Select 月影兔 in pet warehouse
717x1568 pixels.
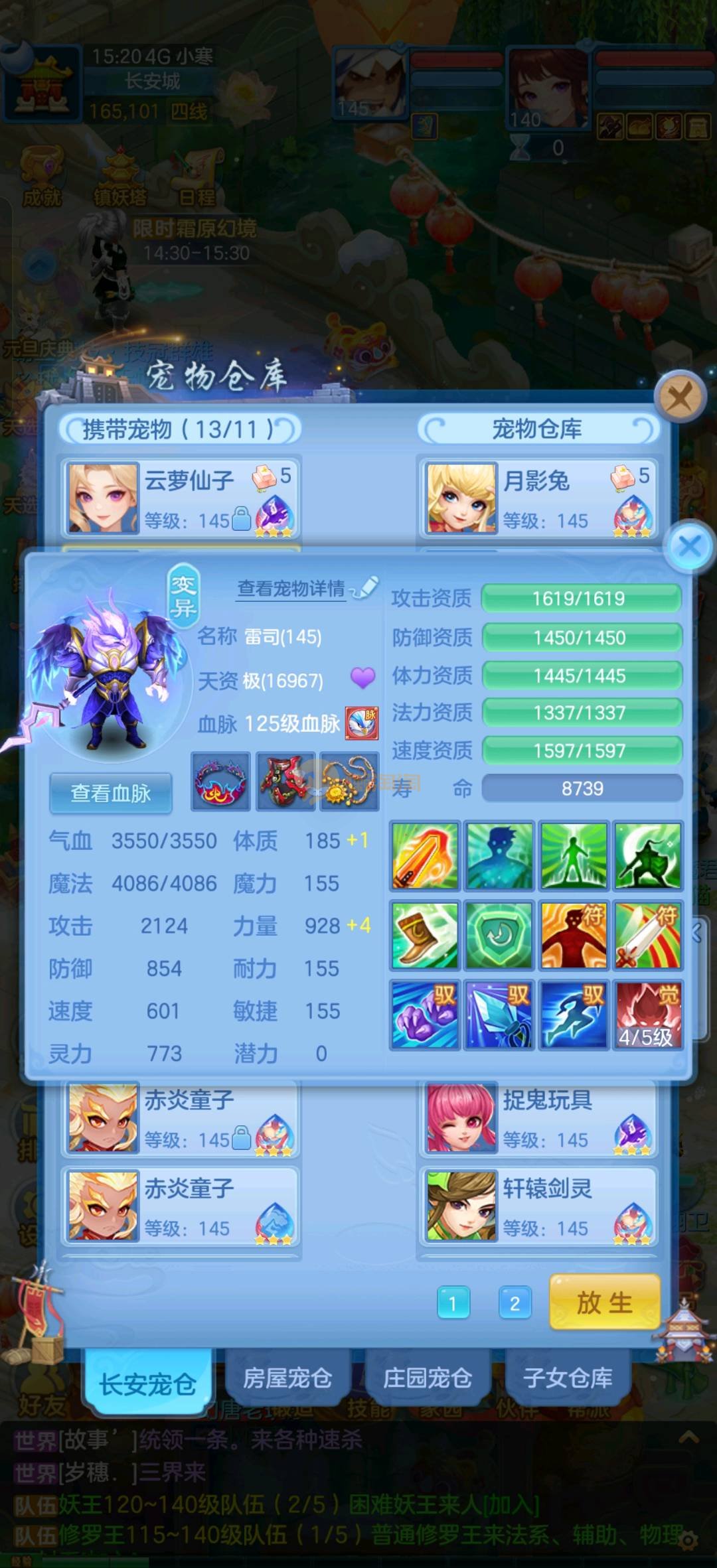(x=538, y=498)
